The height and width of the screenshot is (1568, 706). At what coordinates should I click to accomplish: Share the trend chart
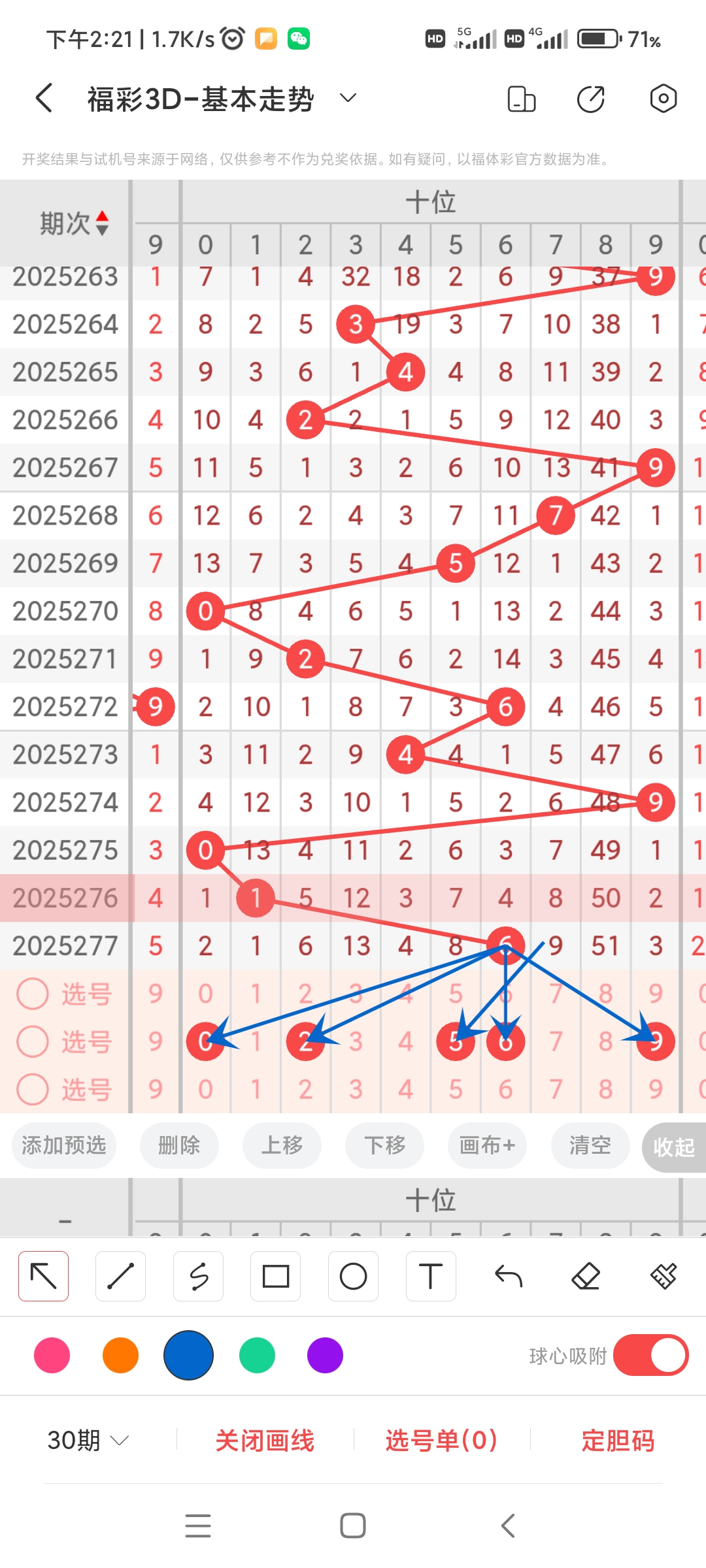tap(590, 99)
